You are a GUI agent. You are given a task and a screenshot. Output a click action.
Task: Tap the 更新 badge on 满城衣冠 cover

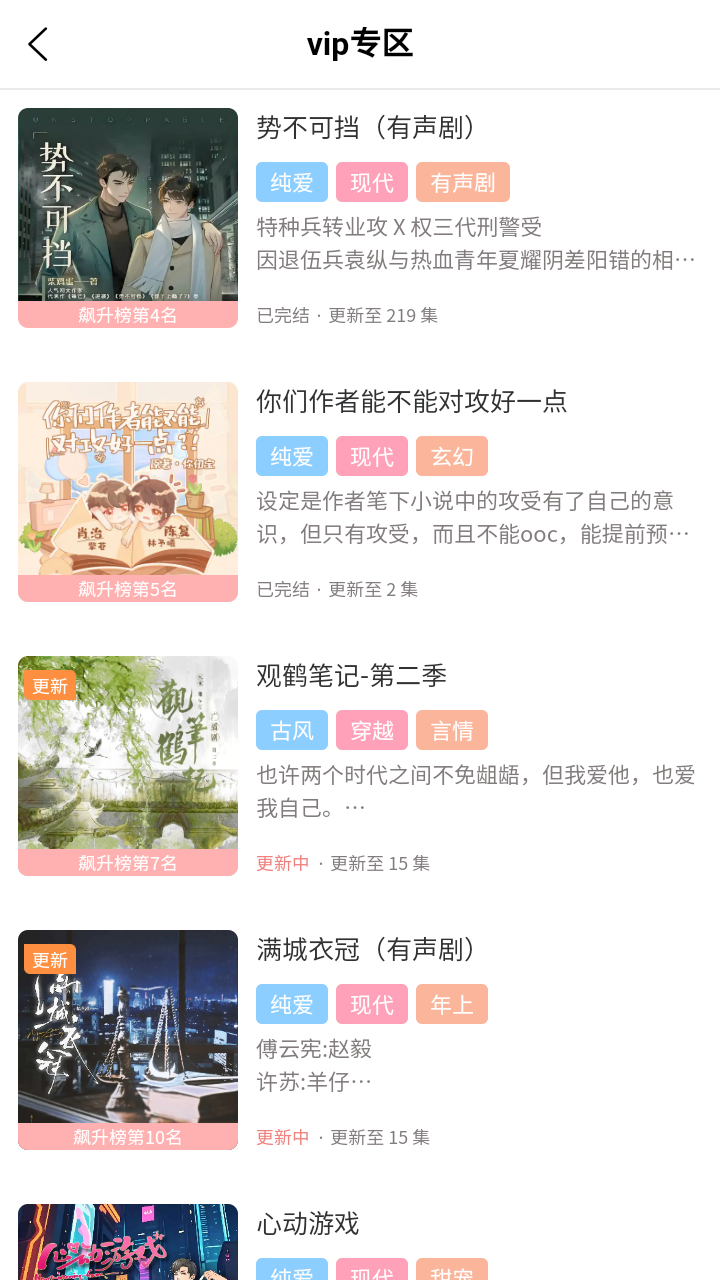point(50,959)
